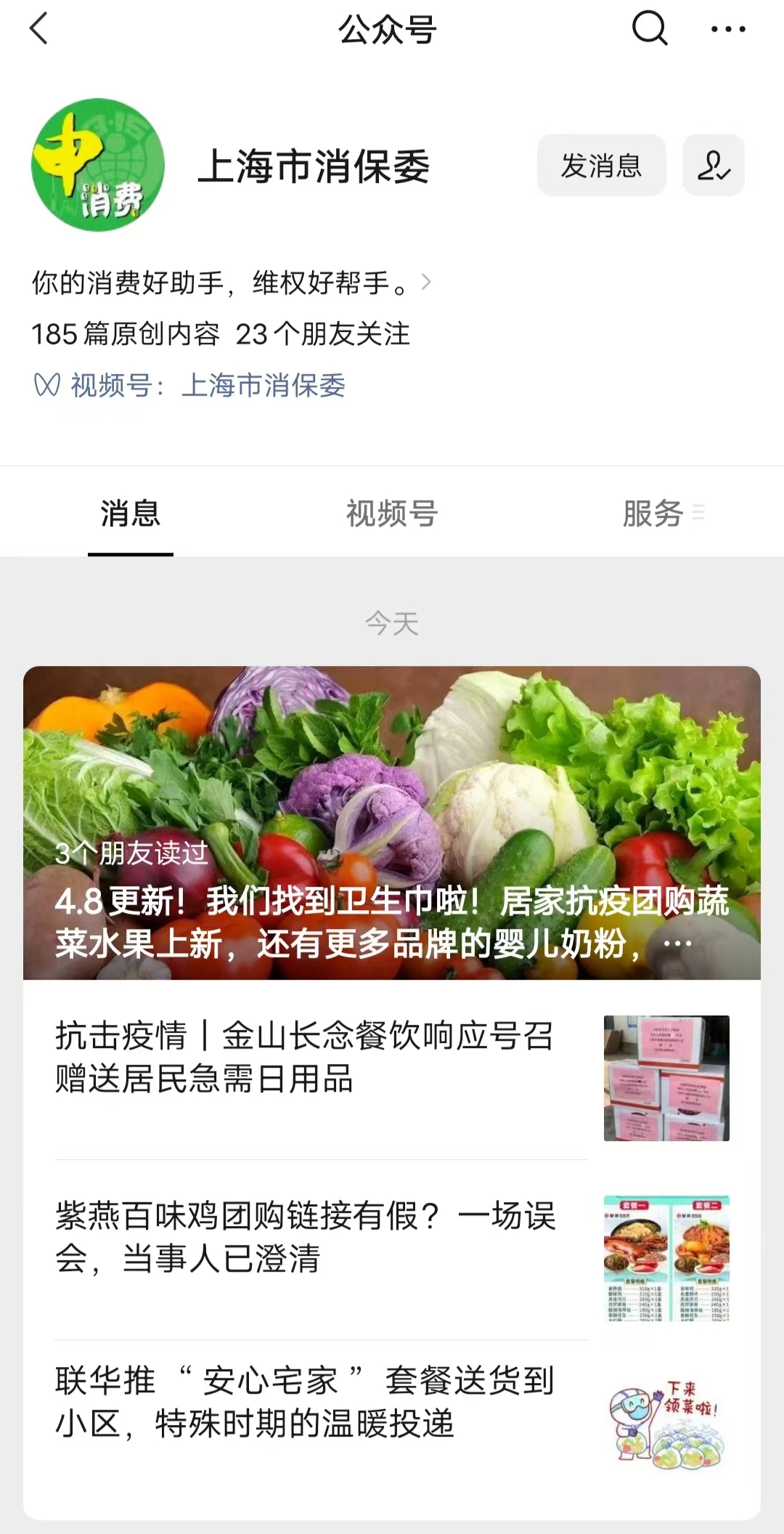Open the 金山长念餐饮 donation article

[392, 1069]
